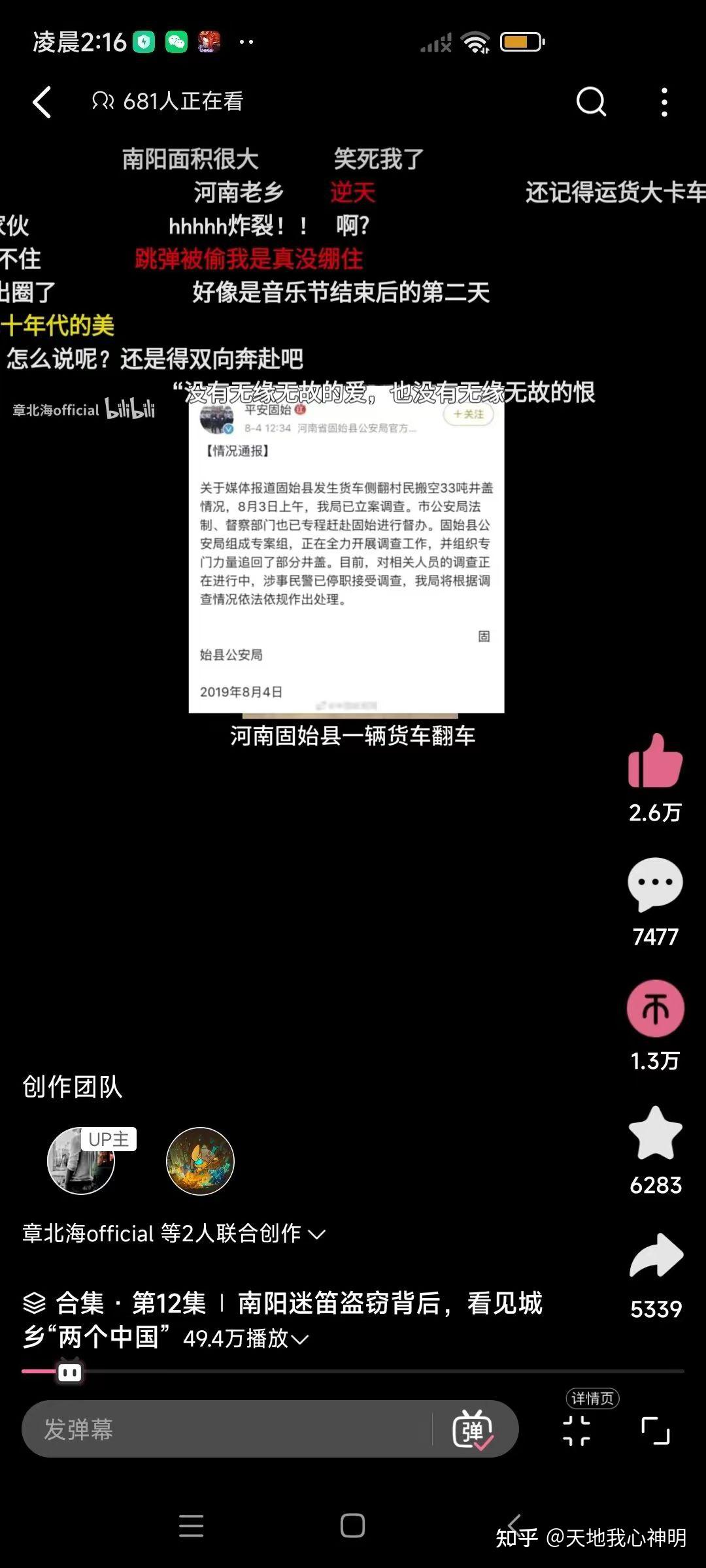Open the search icon
The image size is (706, 1568).
click(x=591, y=102)
